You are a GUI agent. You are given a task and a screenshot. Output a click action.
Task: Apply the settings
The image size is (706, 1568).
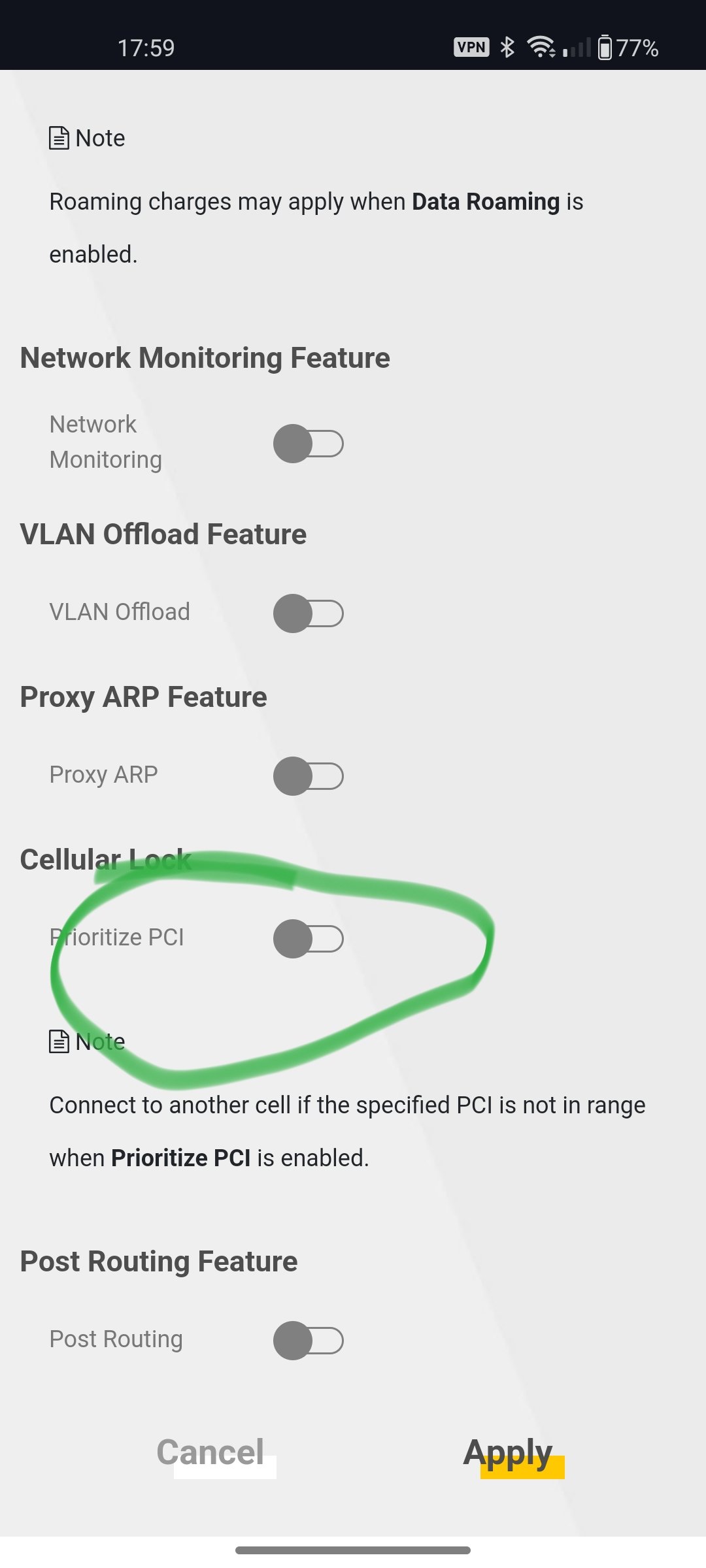[509, 1453]
